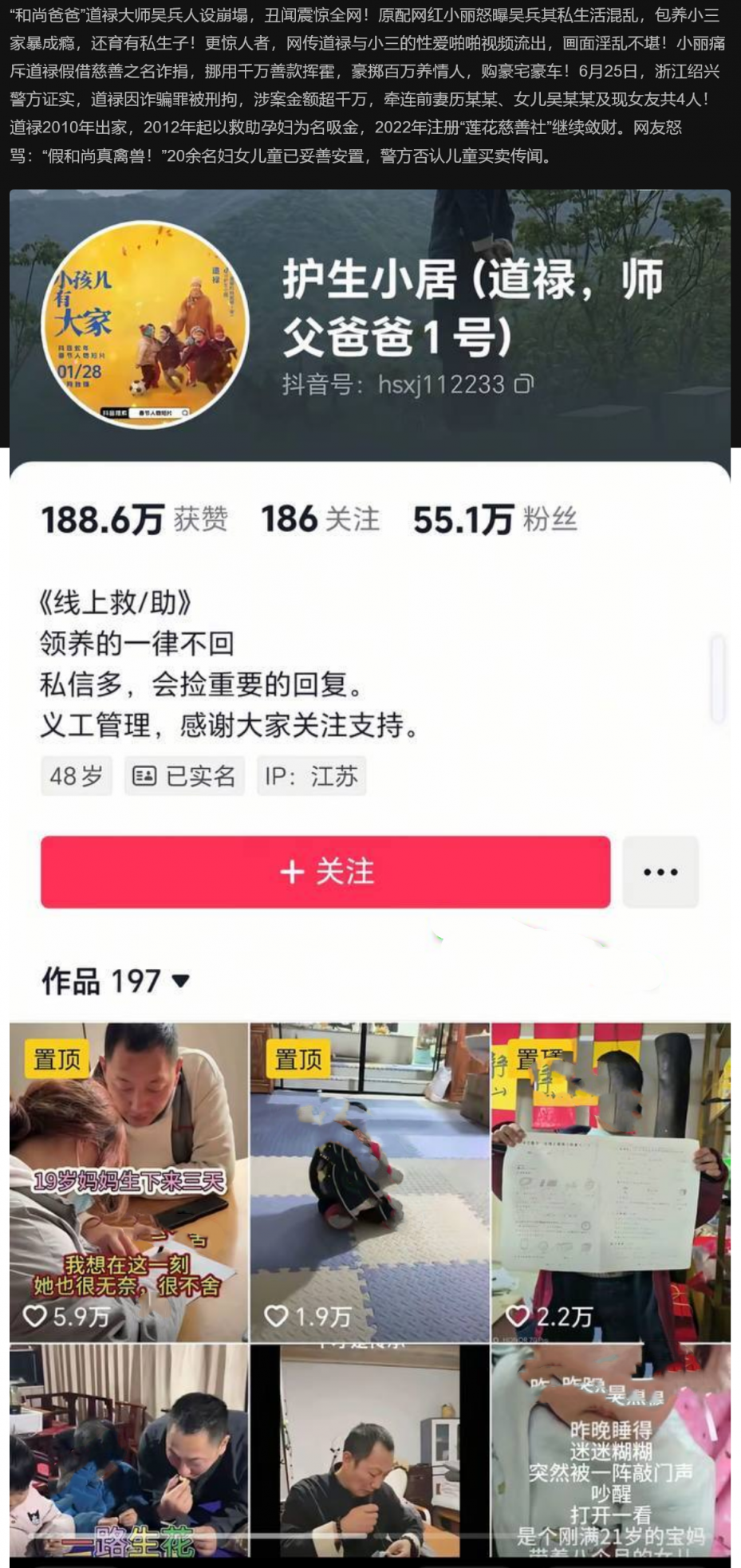View the 55.1万 粉丝 followers list
Viewport: 741px width, 1568px height.
tap(495, 519)
